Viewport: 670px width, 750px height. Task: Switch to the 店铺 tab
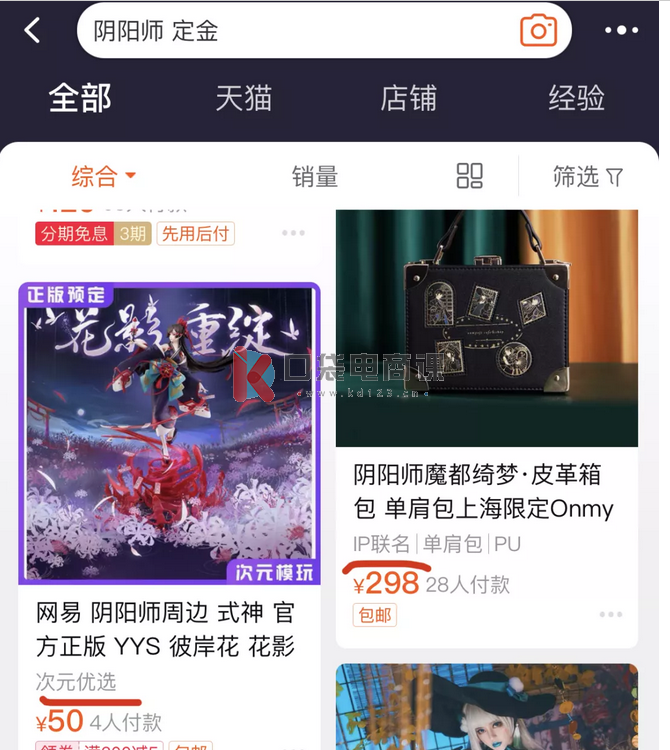tap(408, 98)
